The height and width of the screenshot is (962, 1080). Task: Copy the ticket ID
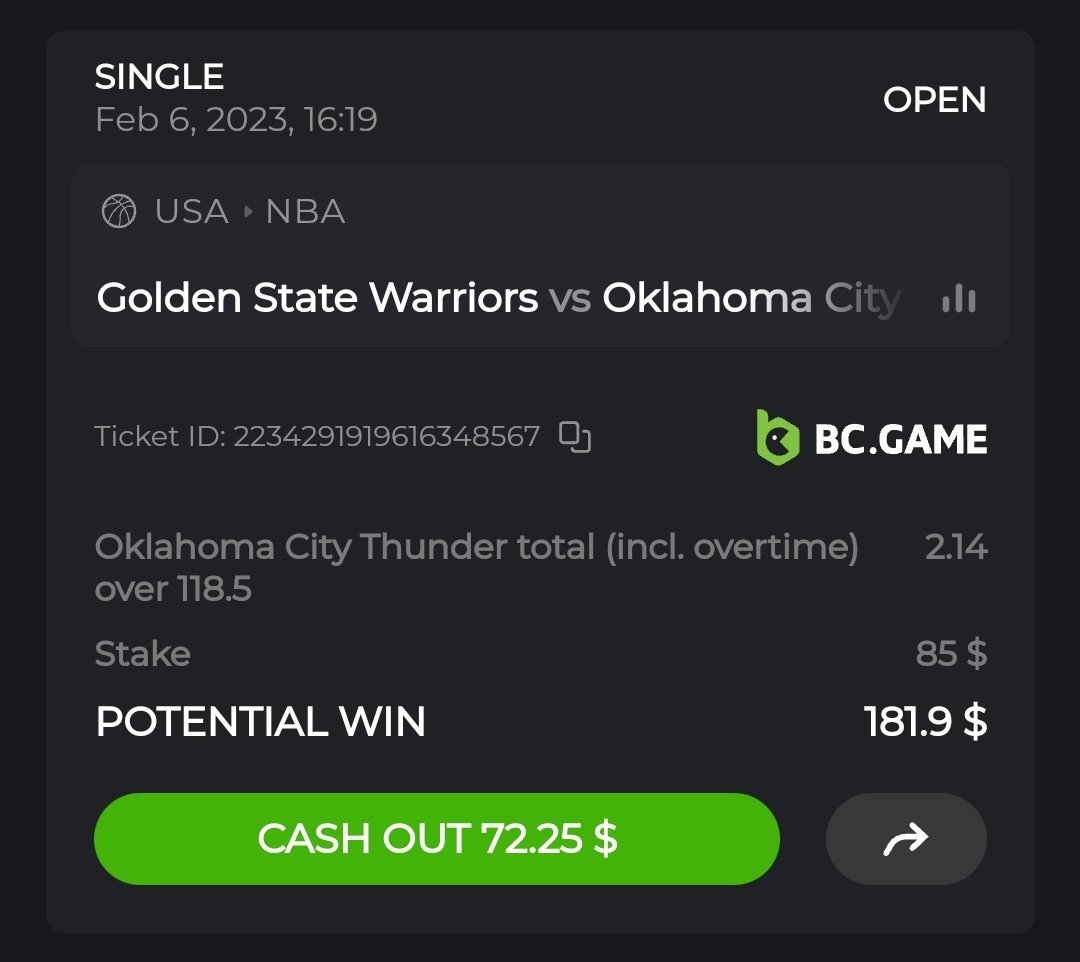pyautogui.click(x=575, y=437)
